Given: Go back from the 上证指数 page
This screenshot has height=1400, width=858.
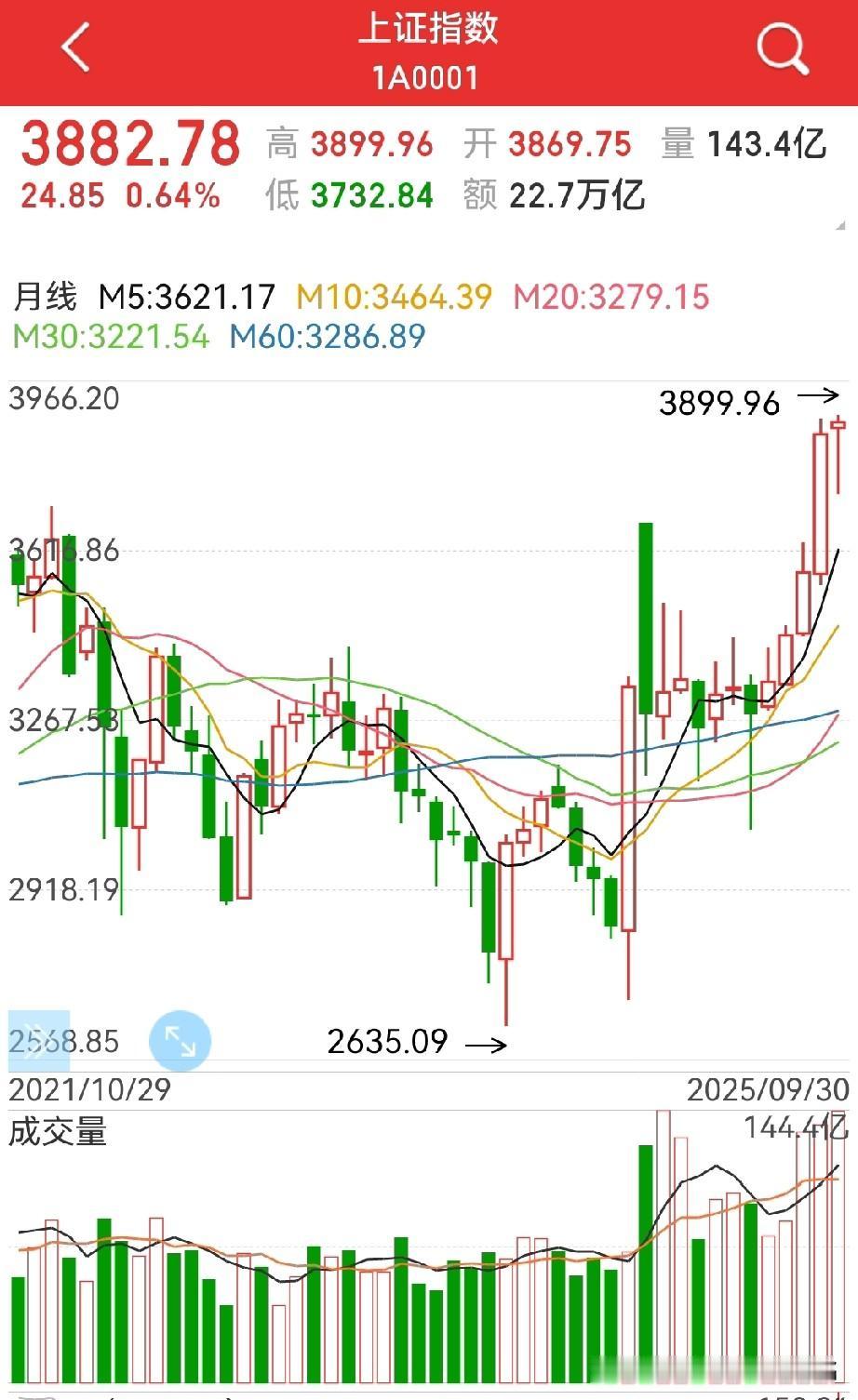Looking at the screenshot, I should (x=76, y=47).
